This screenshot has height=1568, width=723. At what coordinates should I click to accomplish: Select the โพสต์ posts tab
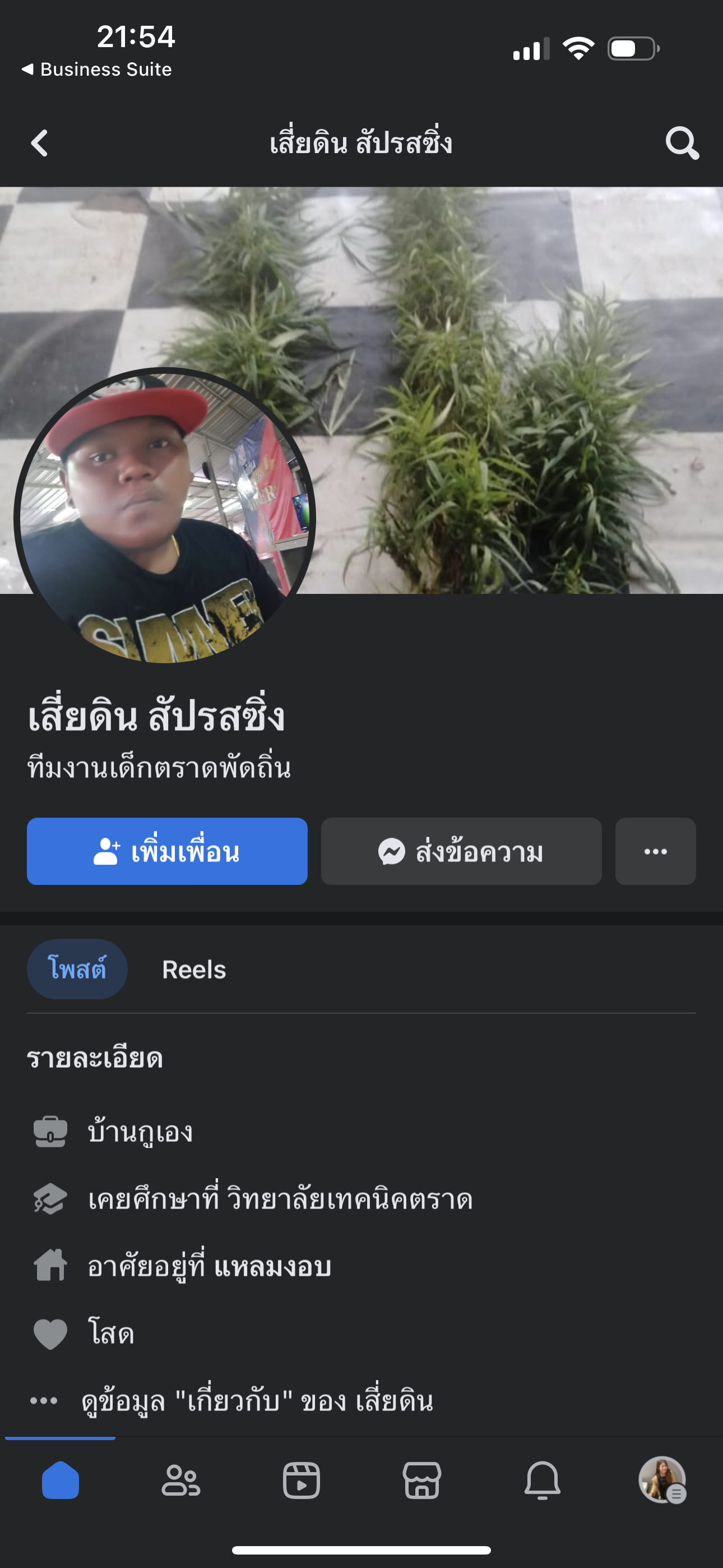point(77,969)
